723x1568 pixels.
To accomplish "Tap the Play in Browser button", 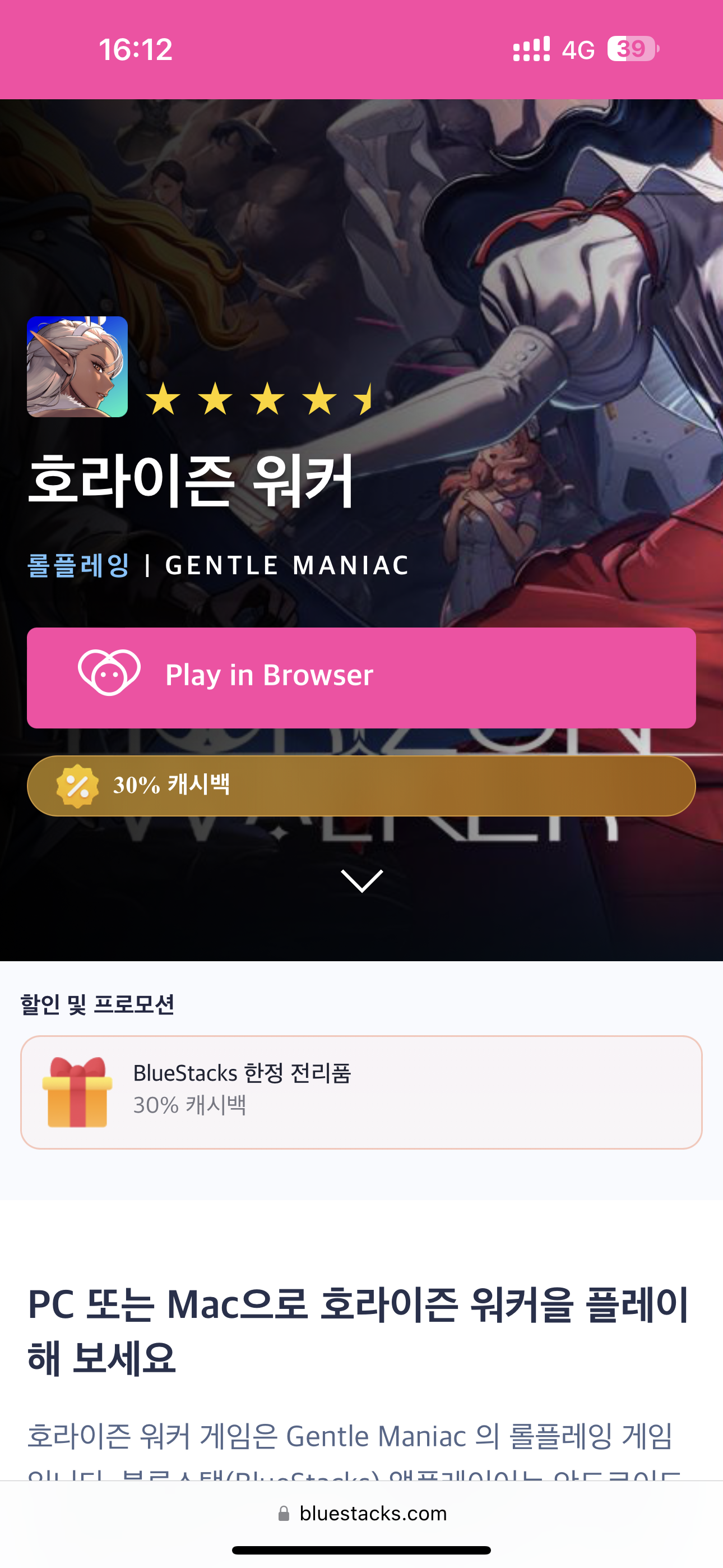I will tap(361, 677).
